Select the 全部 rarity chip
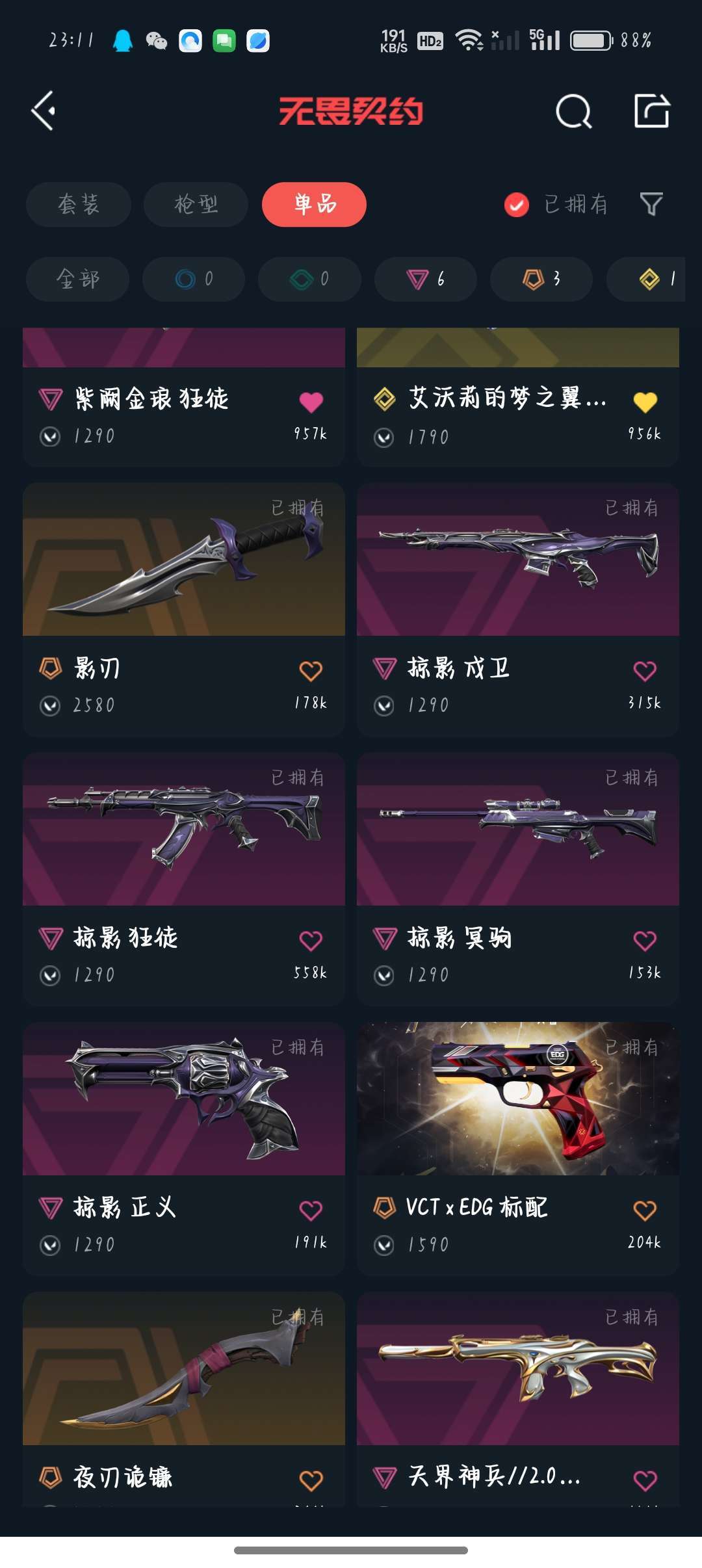 click(x=77, y=279)
